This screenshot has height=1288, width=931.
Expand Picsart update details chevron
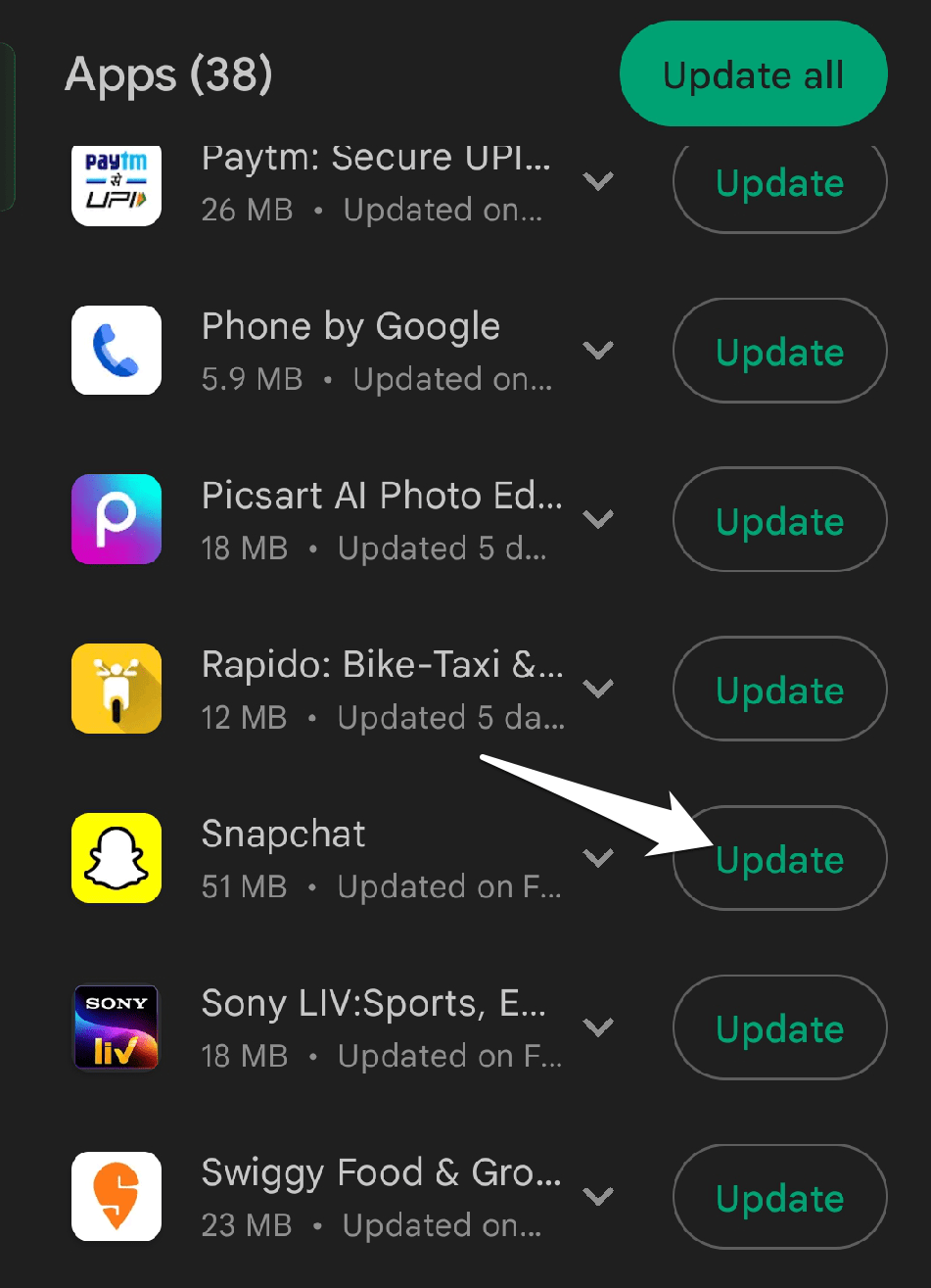tap(598, 519)
